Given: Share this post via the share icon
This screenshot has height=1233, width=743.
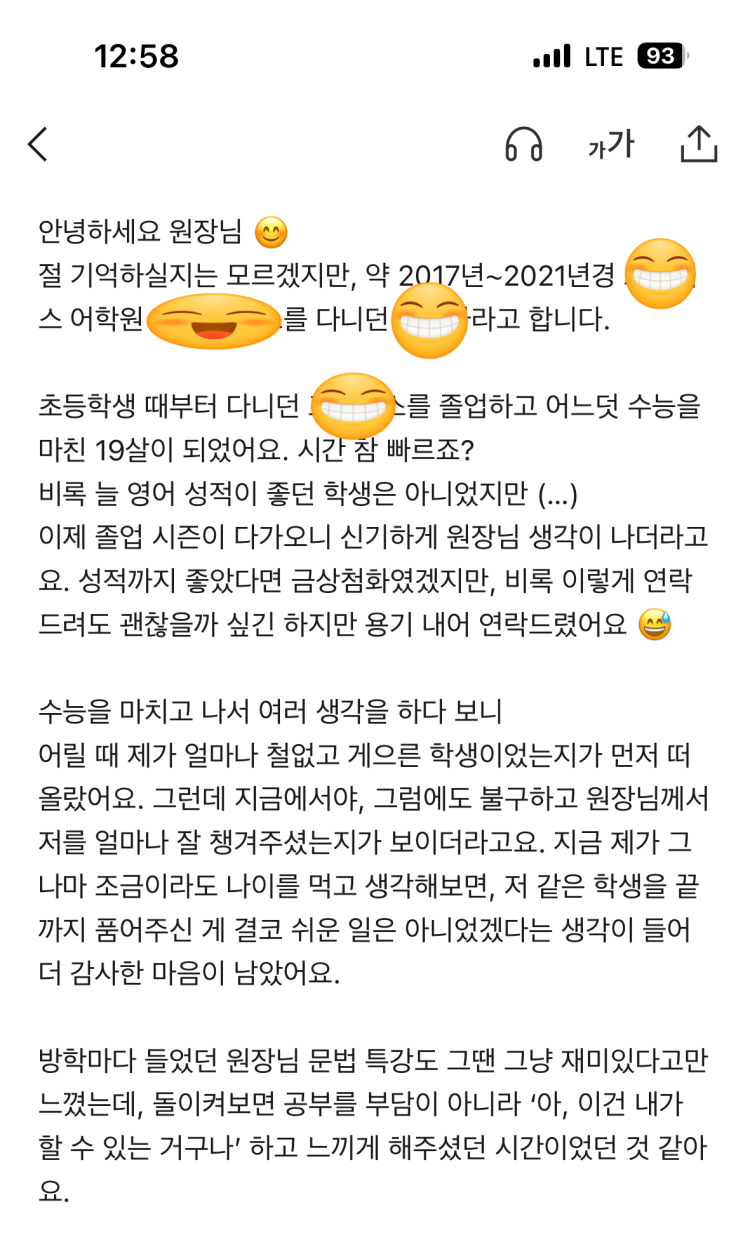Looking at the screenshot, I should 699,144.
